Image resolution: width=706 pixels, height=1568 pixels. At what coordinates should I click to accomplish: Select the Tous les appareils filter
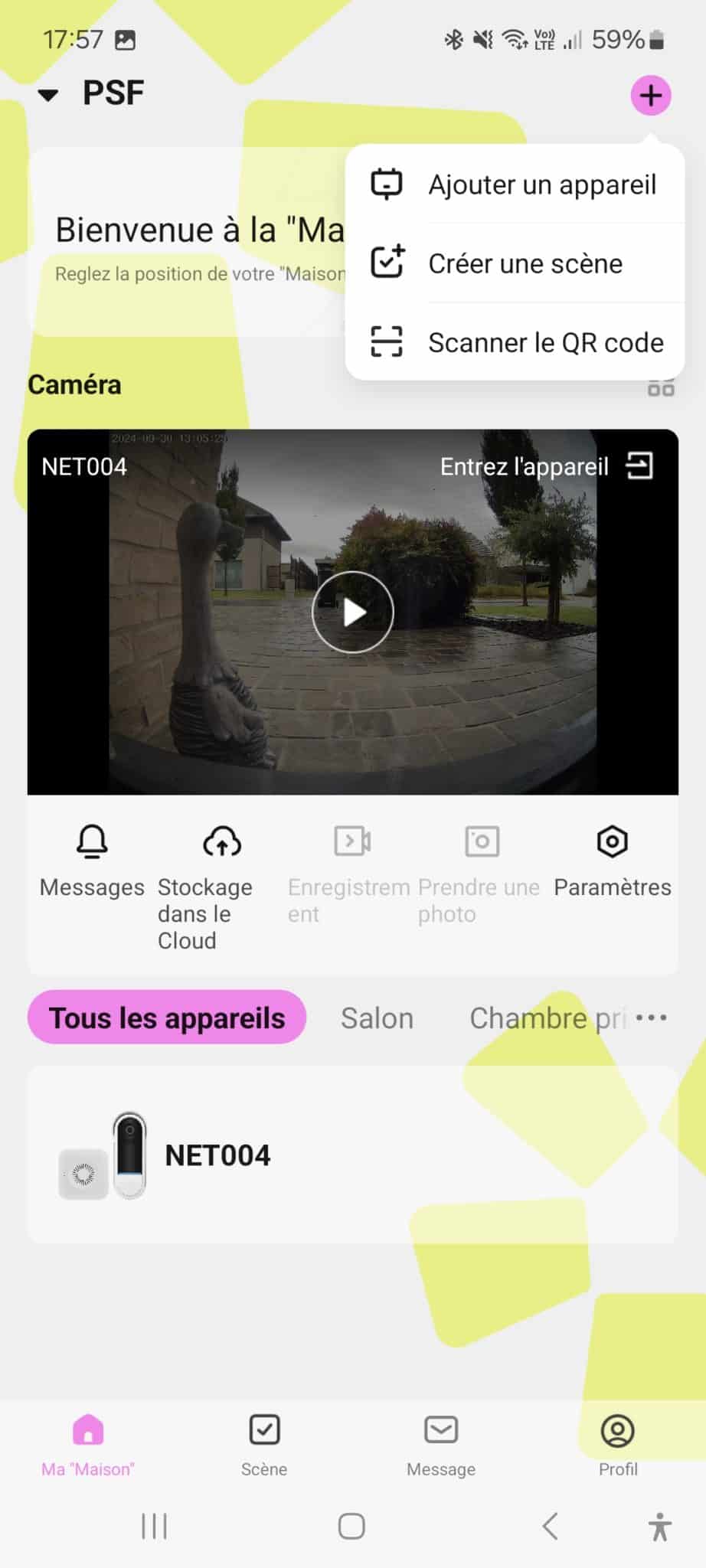click(167, 1018)
